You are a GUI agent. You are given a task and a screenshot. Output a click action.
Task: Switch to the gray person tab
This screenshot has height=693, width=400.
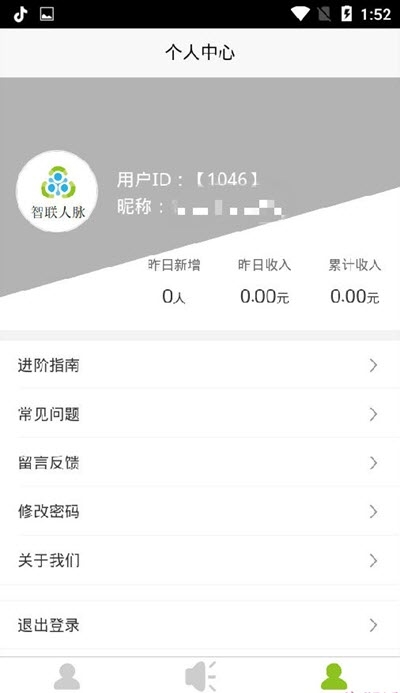(67, 676)
